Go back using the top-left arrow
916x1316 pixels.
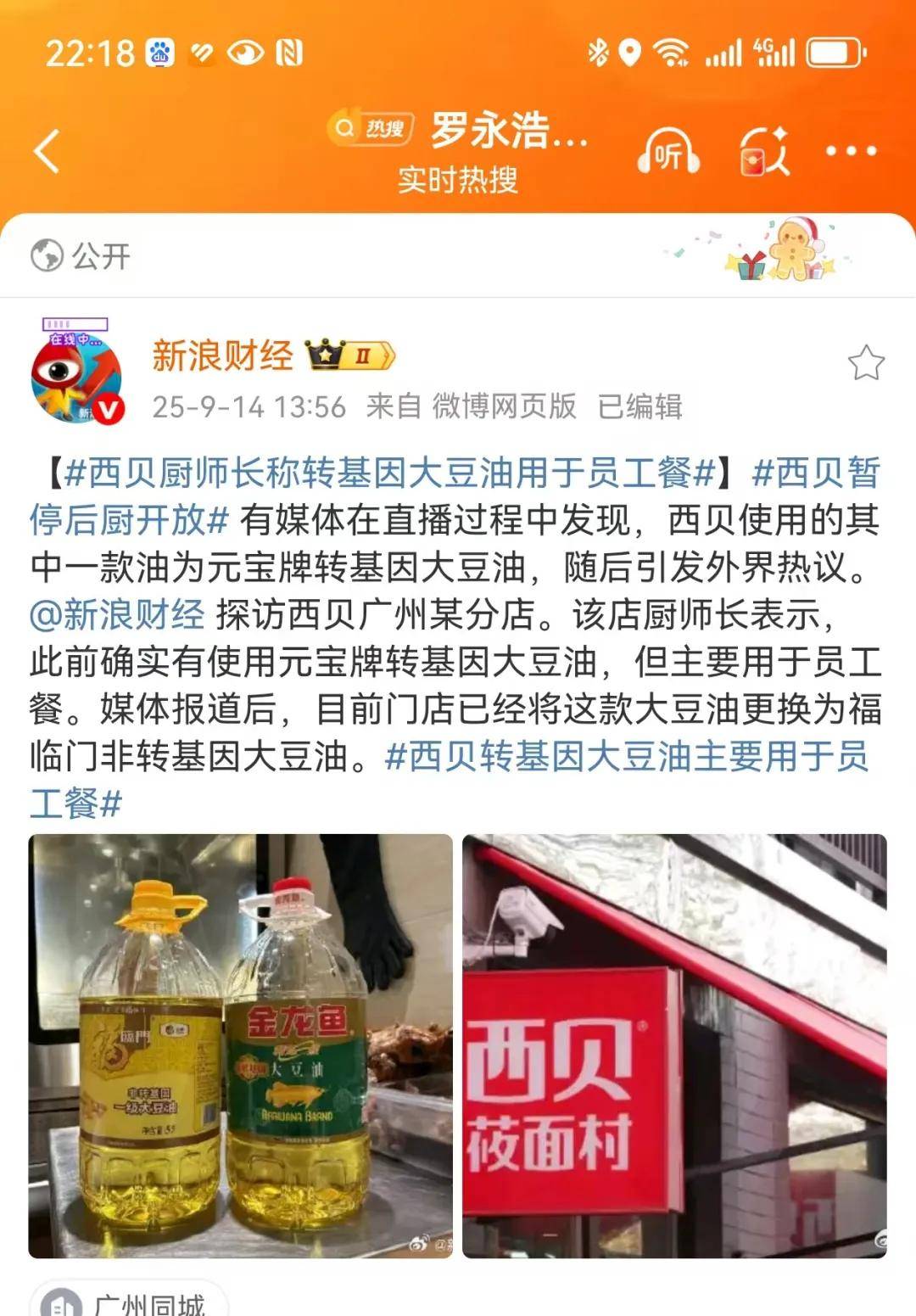[47, 152]
